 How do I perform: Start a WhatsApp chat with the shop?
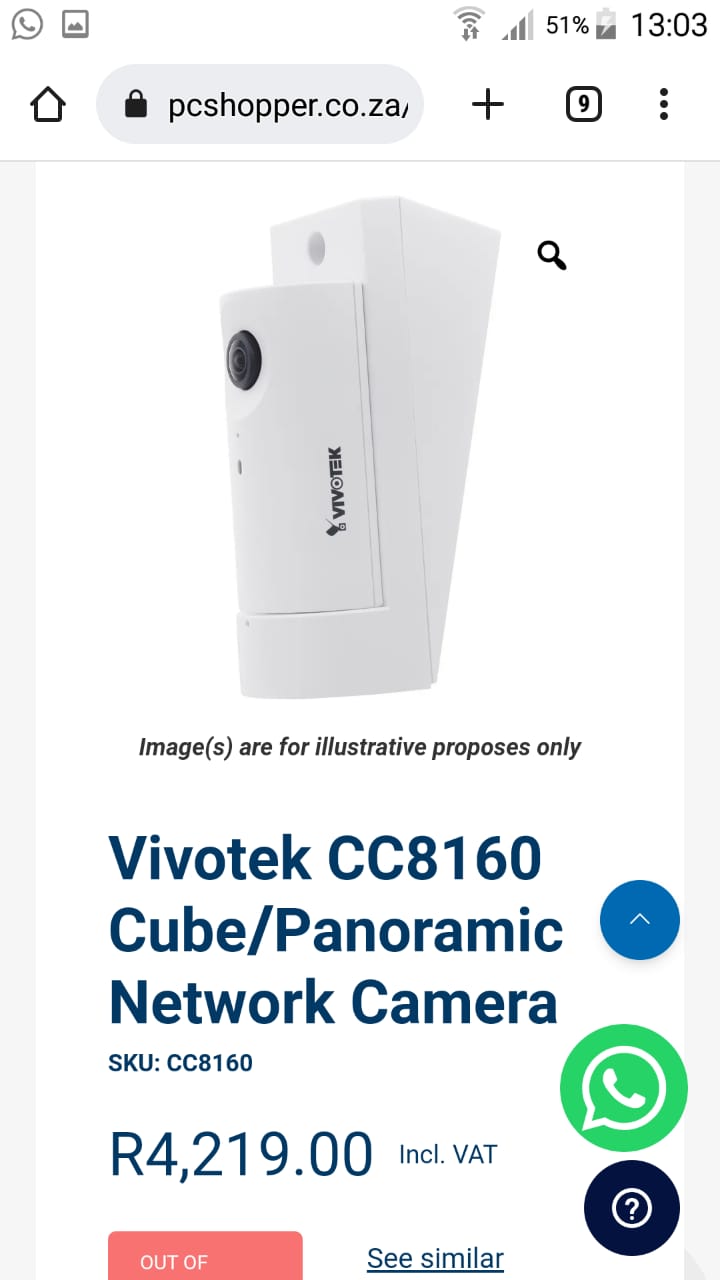(x=624, y=1088)
